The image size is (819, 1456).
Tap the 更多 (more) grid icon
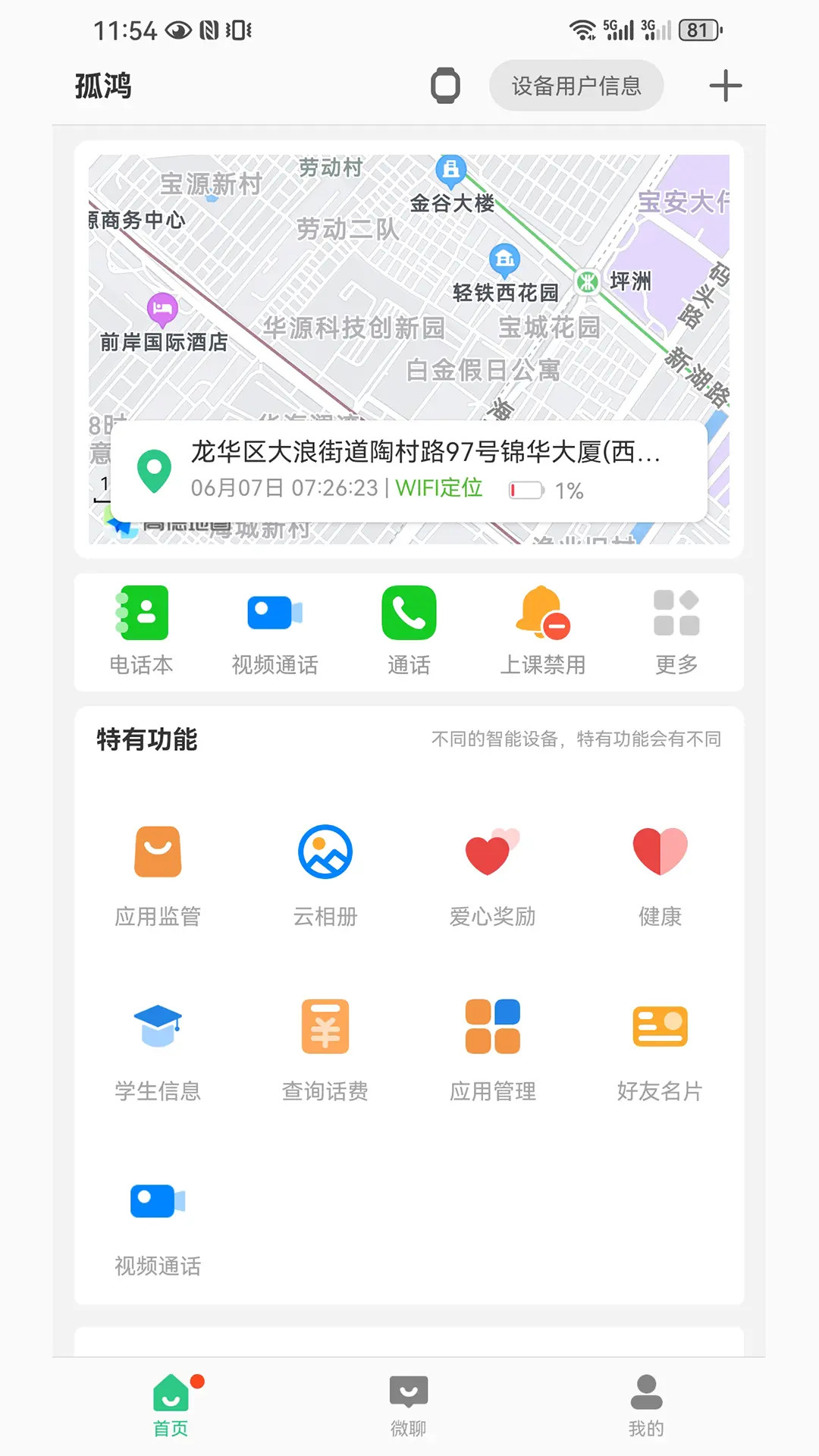[x=675, y=629]
